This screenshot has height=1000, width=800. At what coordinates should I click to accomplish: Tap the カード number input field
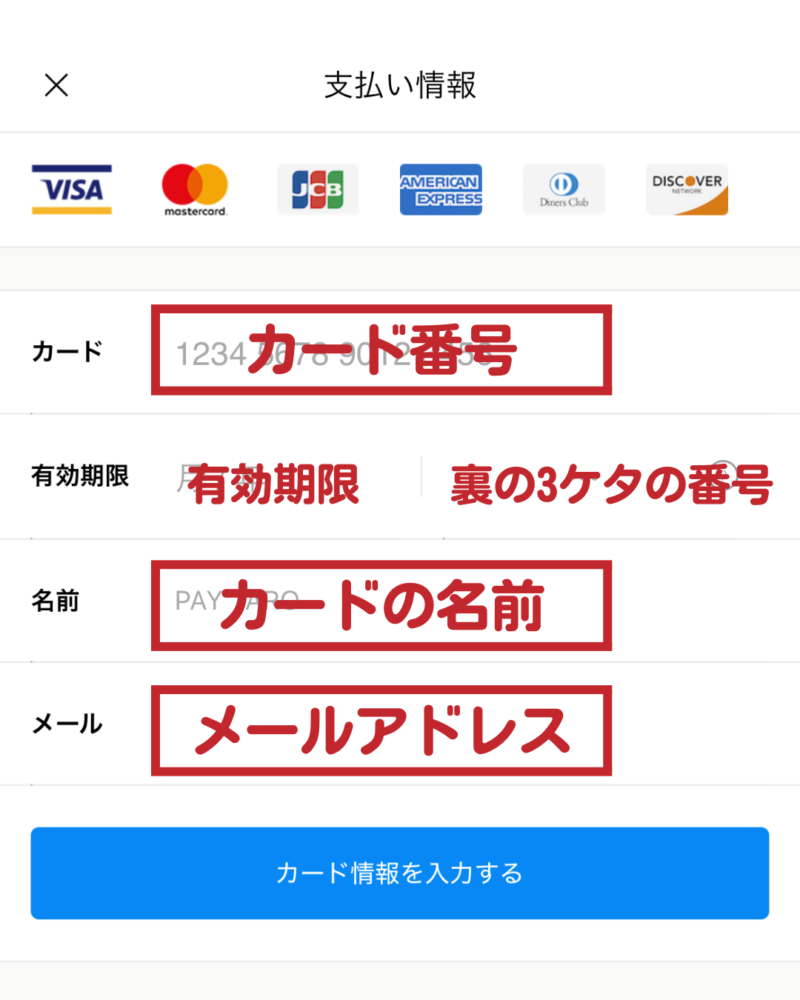[380, 352]
